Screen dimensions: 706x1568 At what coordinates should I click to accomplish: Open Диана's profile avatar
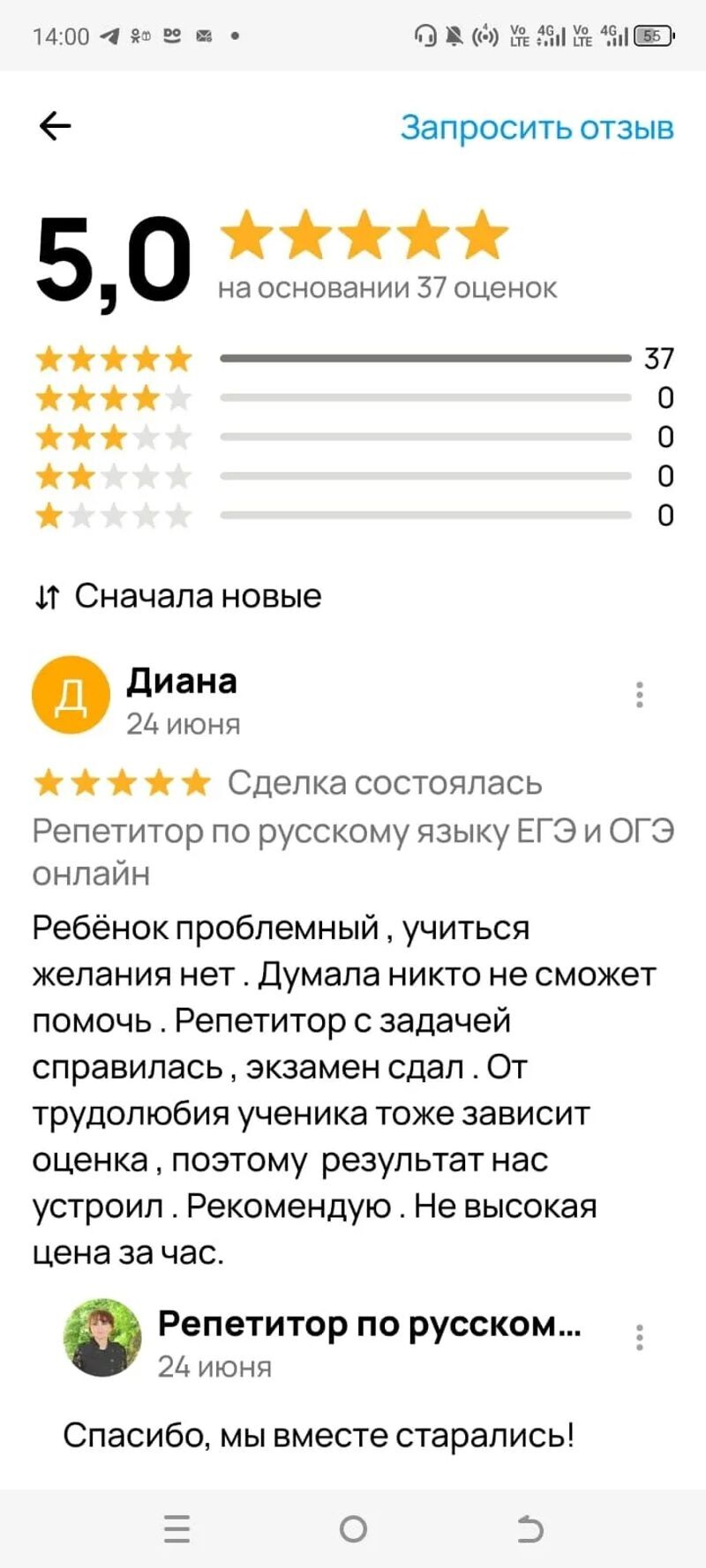[71, 696]
